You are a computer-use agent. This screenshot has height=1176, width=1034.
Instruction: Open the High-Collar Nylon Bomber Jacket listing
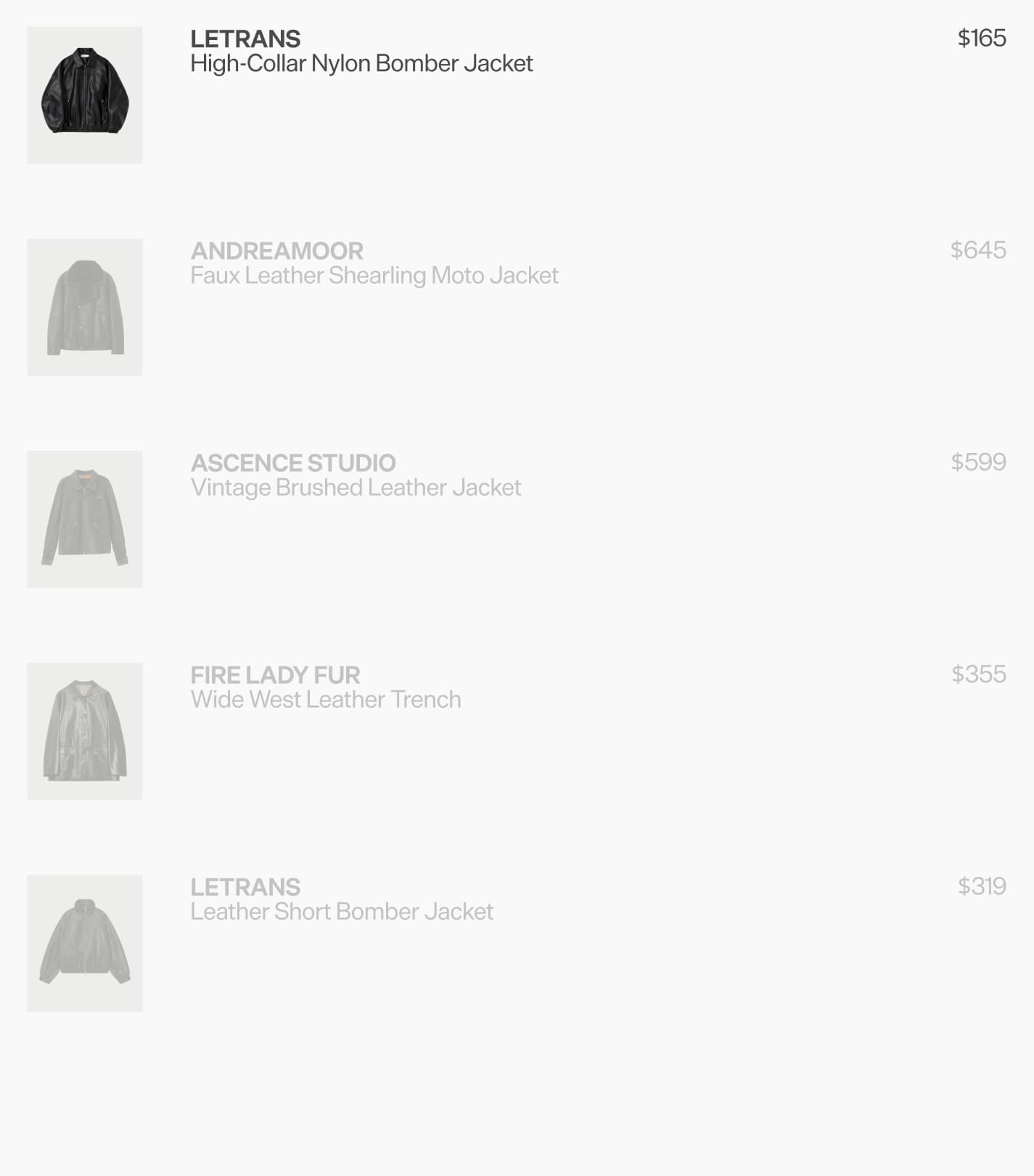(x=361, y=64)
